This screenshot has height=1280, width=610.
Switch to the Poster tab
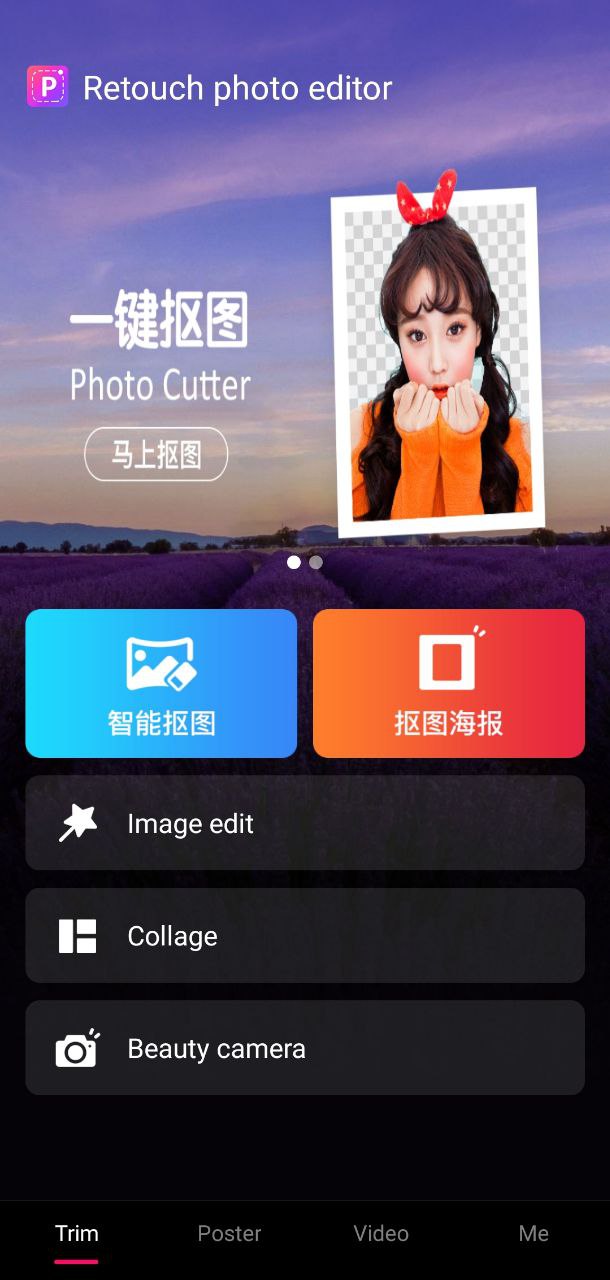(229, 1233)
